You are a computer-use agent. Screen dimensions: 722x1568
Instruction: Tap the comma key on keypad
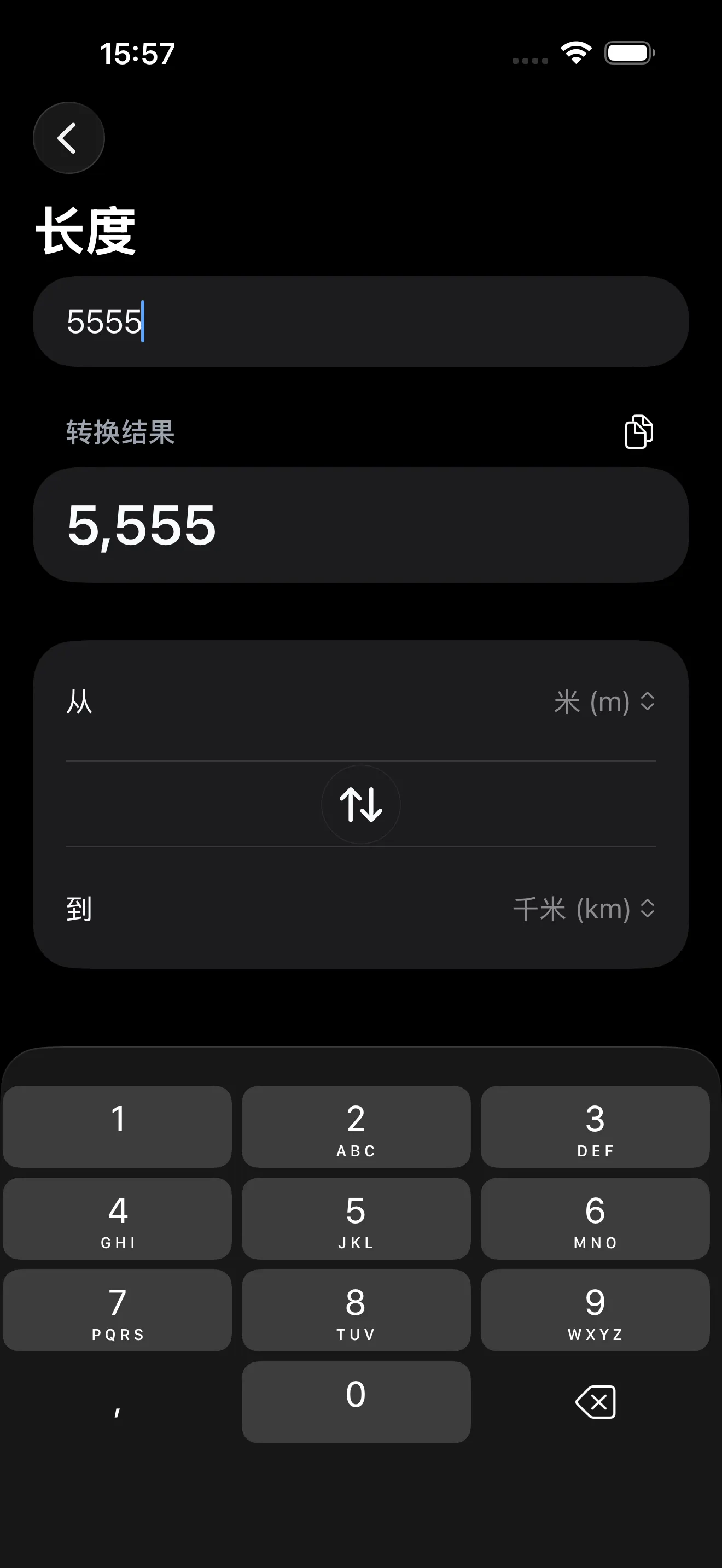(x=118, y=1403)
